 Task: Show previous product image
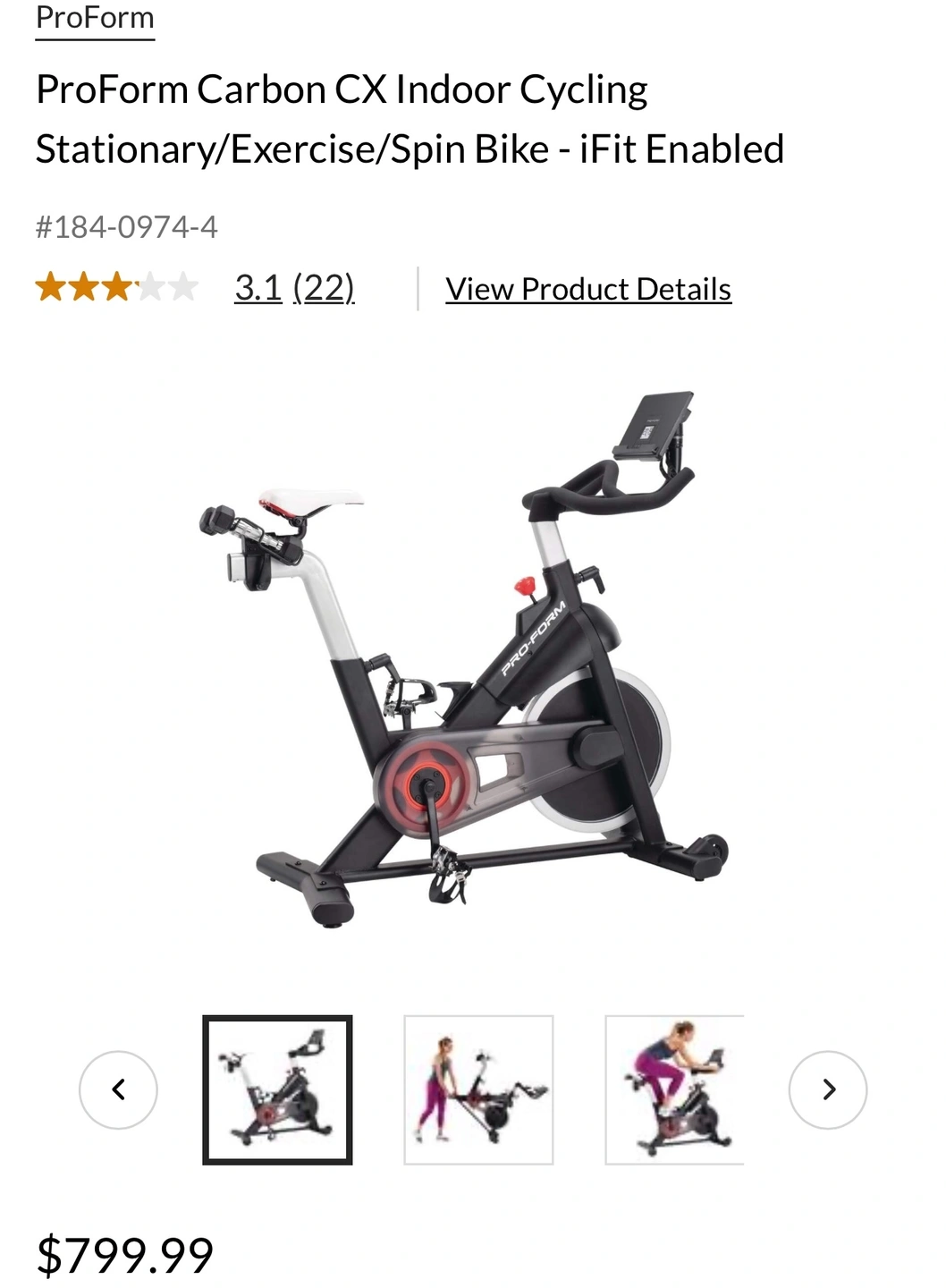click(118, 1089)
